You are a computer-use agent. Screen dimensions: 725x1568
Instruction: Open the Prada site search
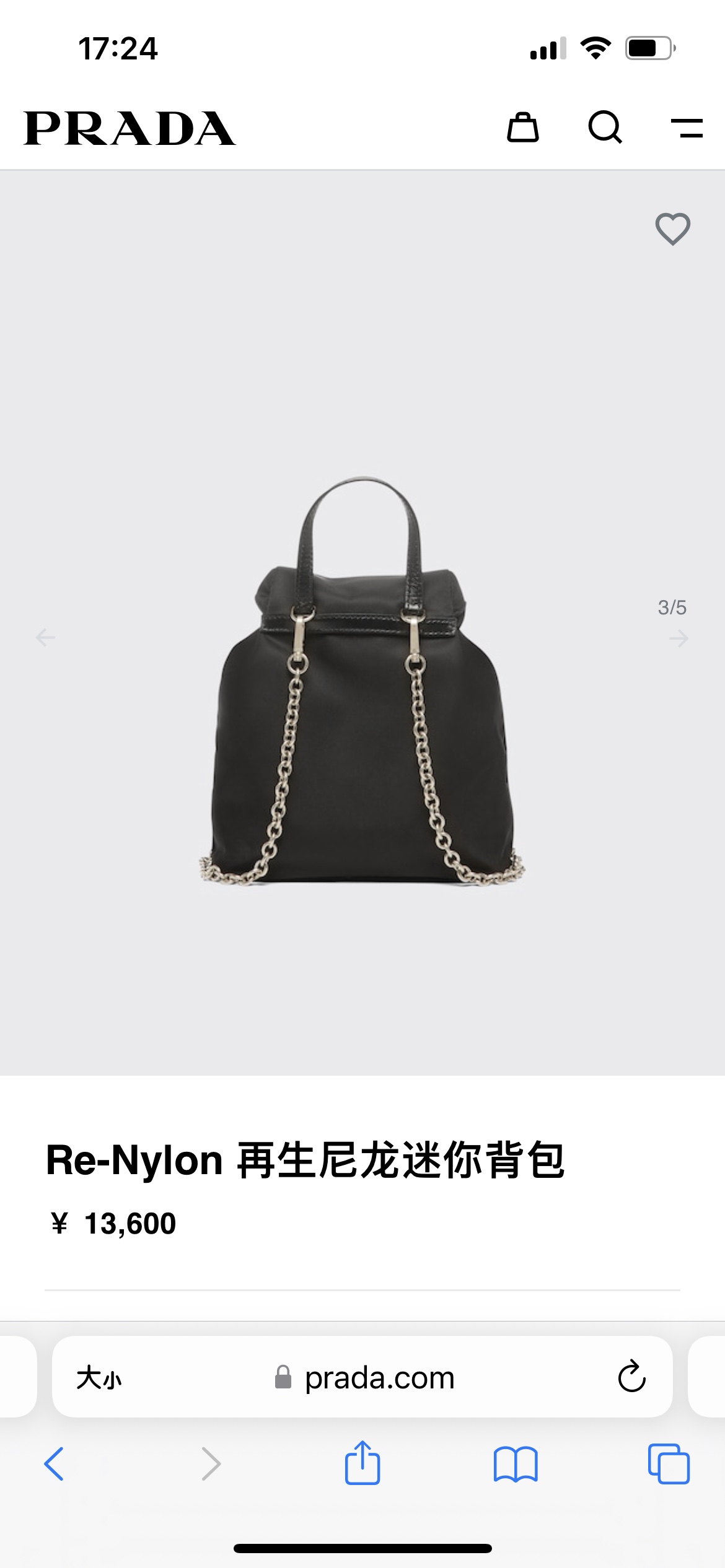coord(605,128)
